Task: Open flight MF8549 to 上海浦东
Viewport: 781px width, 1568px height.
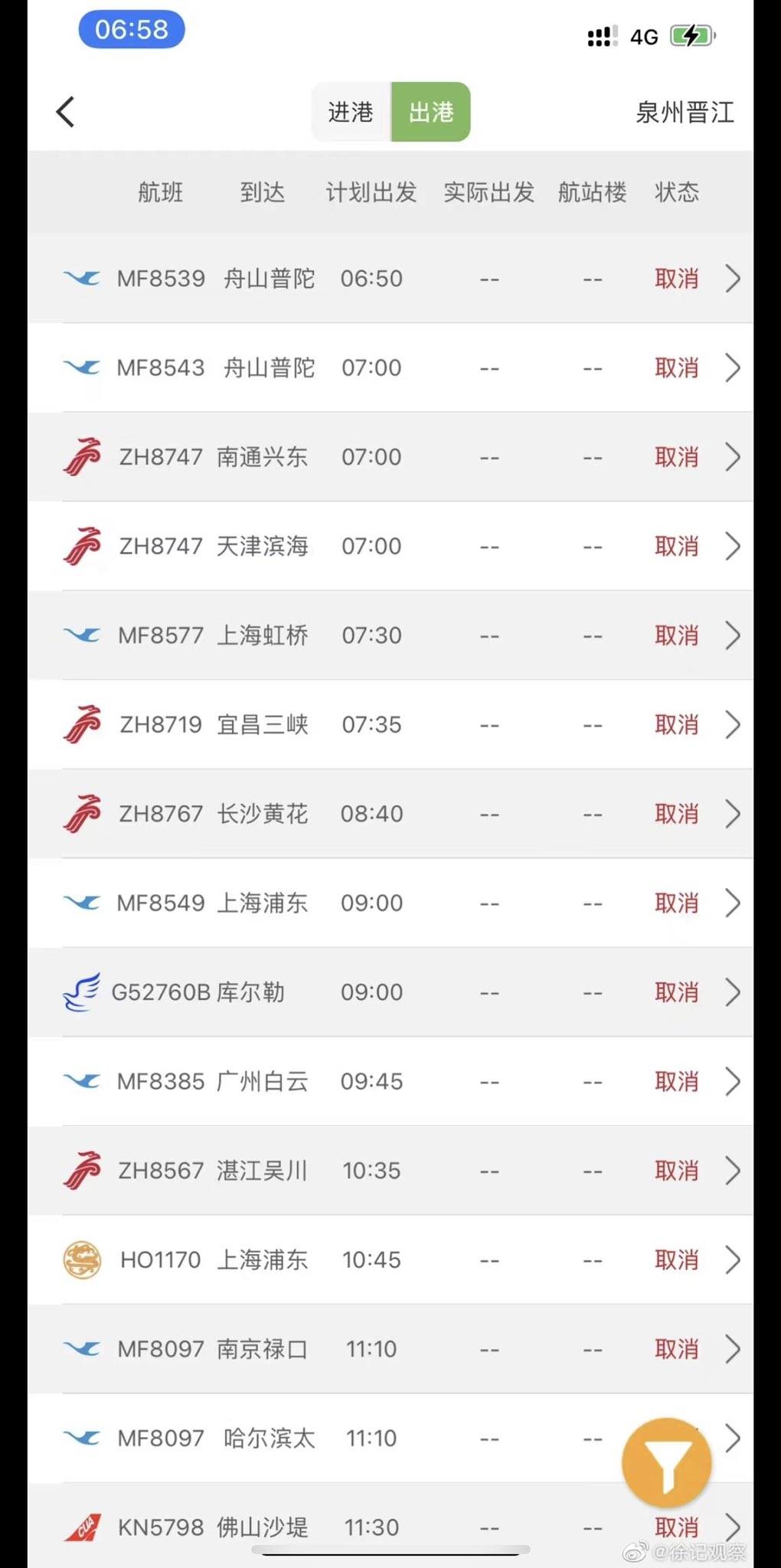Action: (390, 903)
